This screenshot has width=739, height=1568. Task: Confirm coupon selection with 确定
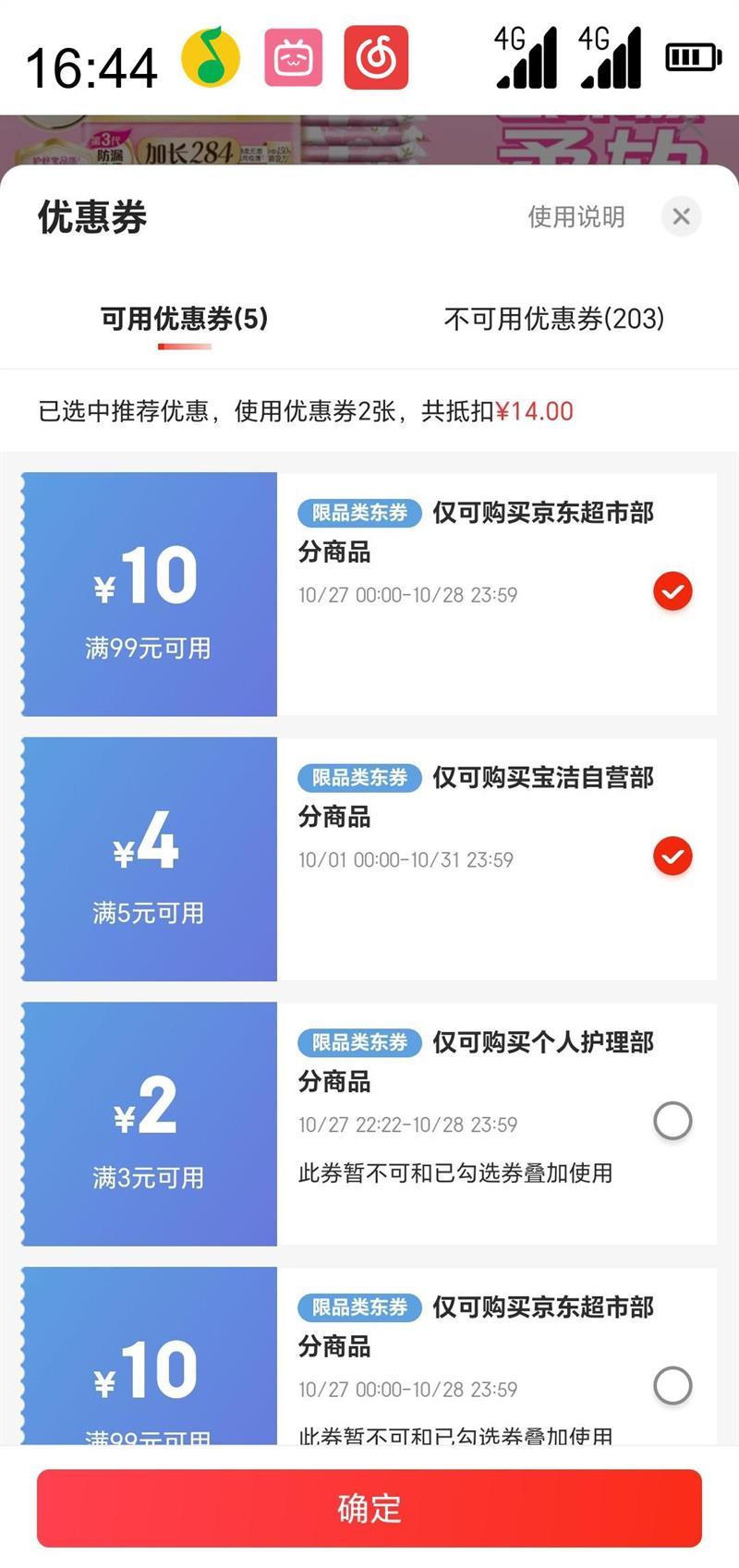pyautogui.click(x=369, y=1509)
